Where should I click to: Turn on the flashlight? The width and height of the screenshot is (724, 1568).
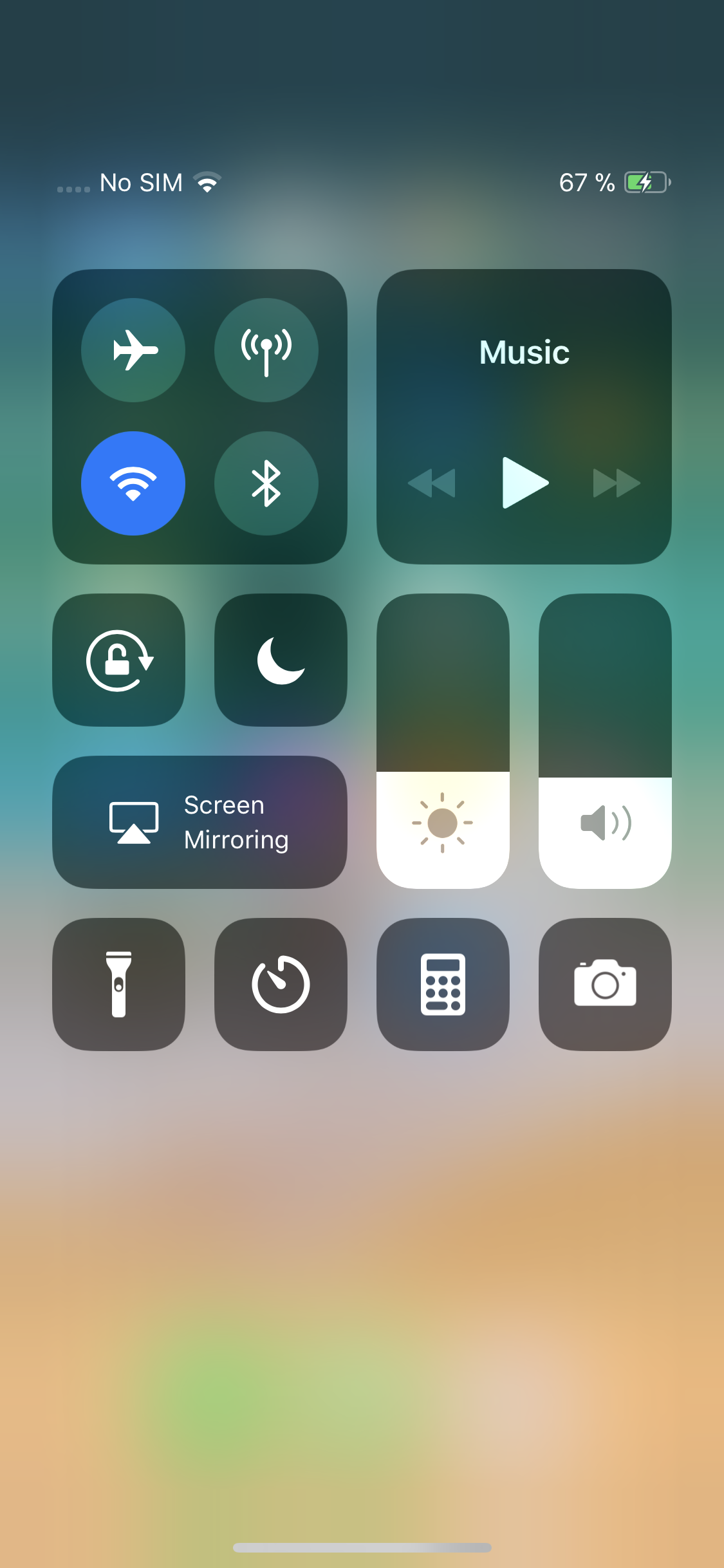[x=119, y=985]
